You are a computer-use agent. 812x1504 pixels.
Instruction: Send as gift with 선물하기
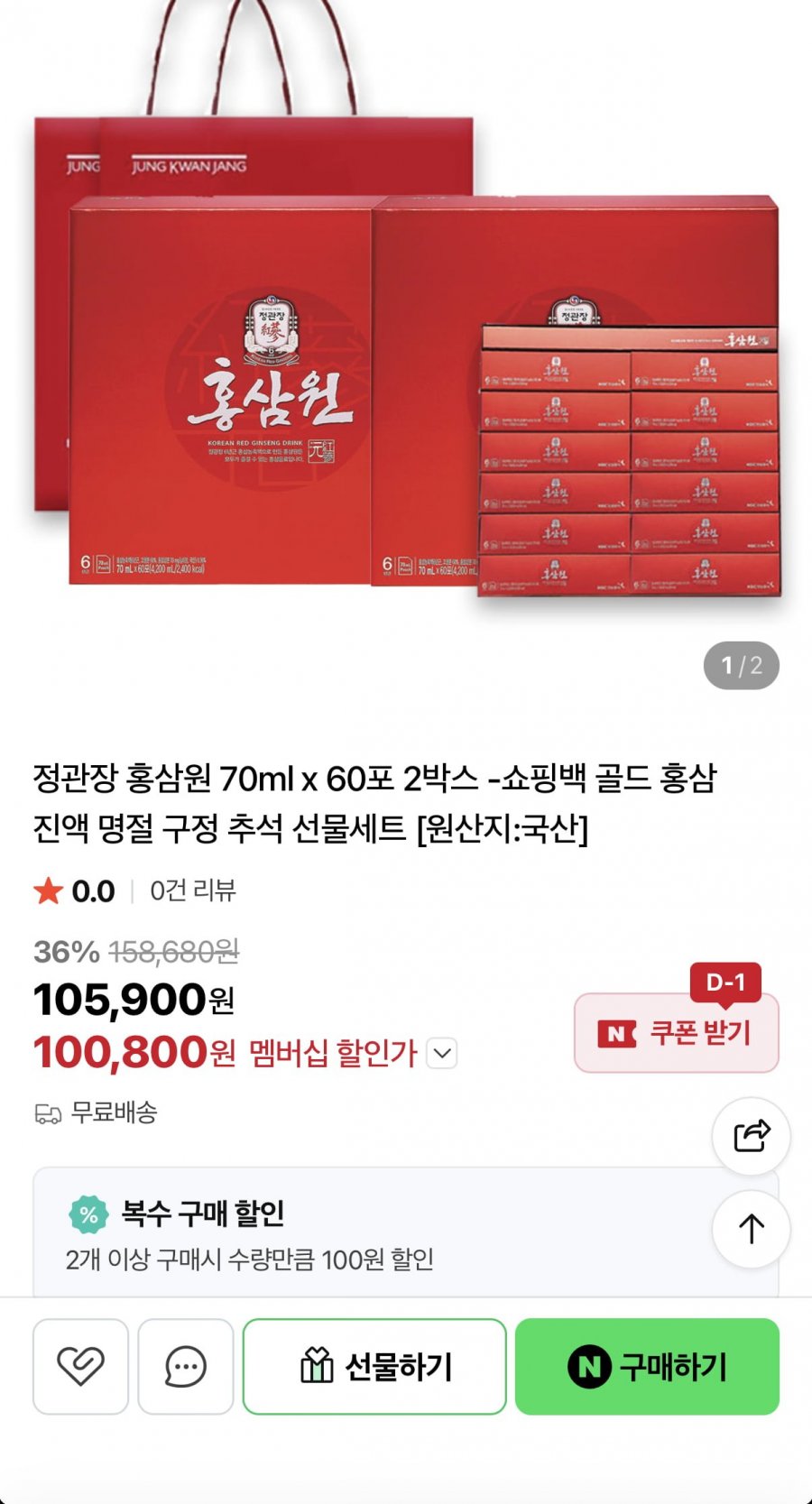[x=374, y=1366]
